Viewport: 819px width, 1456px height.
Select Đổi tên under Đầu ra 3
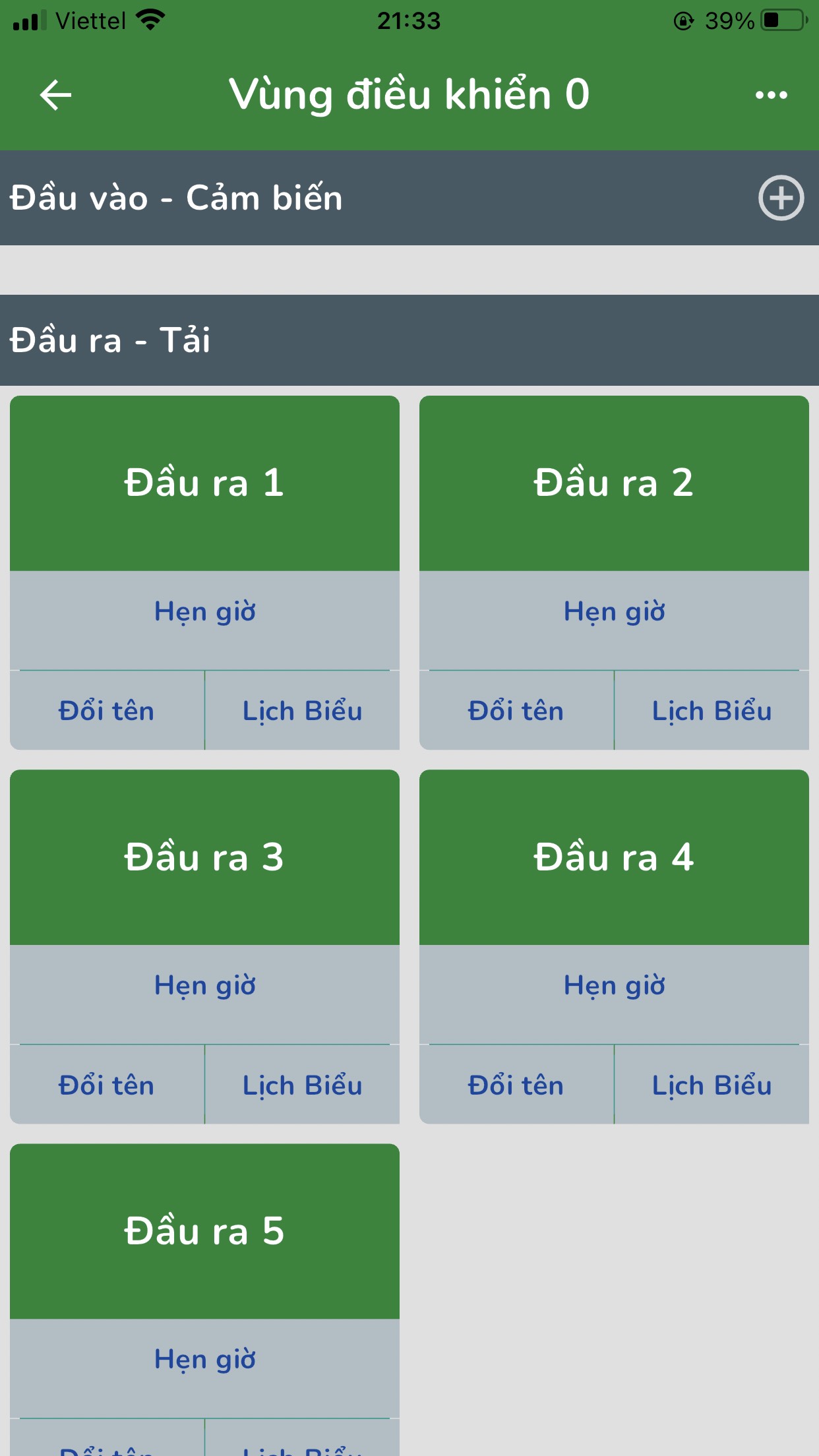tap(107, 1084)
